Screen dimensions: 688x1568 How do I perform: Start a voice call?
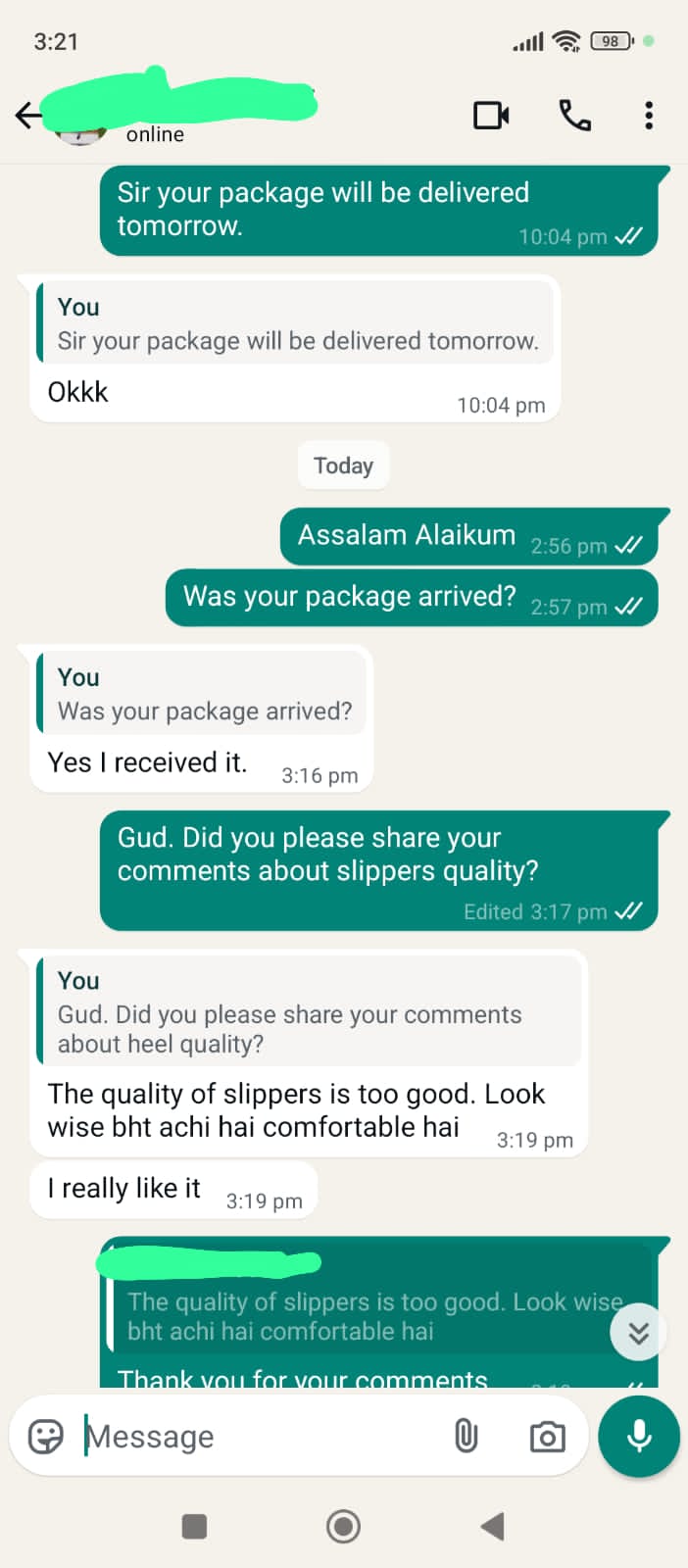tap(574, 116)
